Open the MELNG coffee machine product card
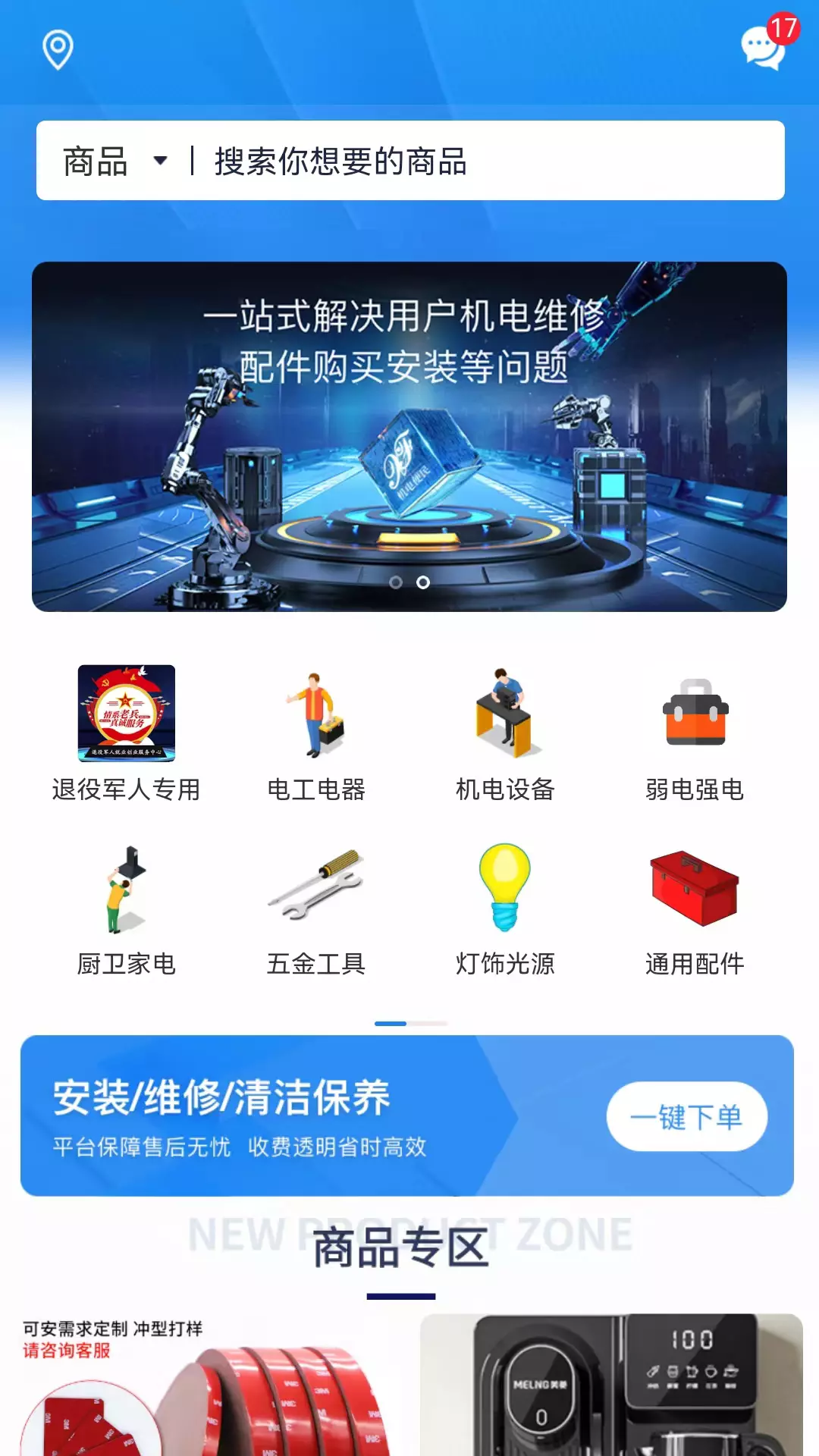 (611, 1385)
